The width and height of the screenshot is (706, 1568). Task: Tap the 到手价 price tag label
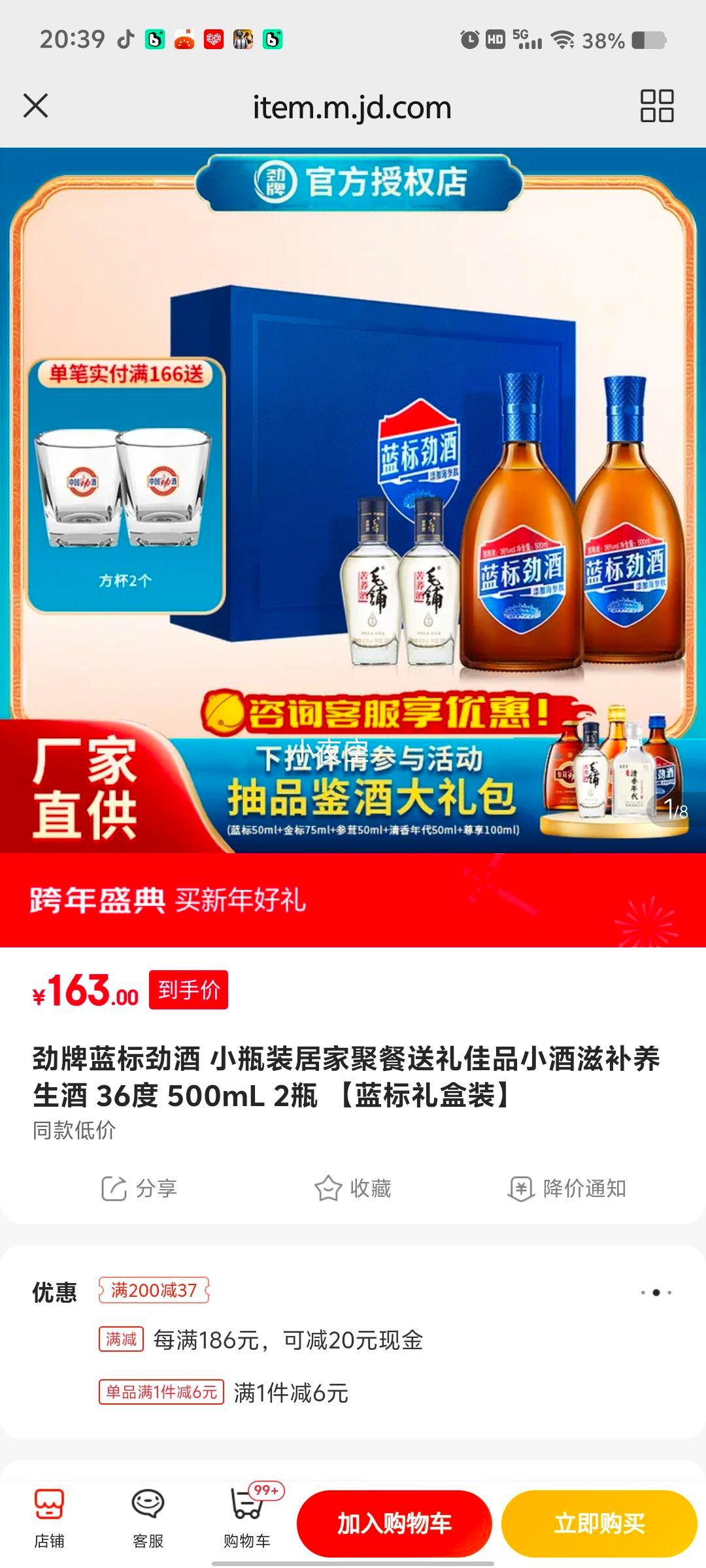pos(188,990)
